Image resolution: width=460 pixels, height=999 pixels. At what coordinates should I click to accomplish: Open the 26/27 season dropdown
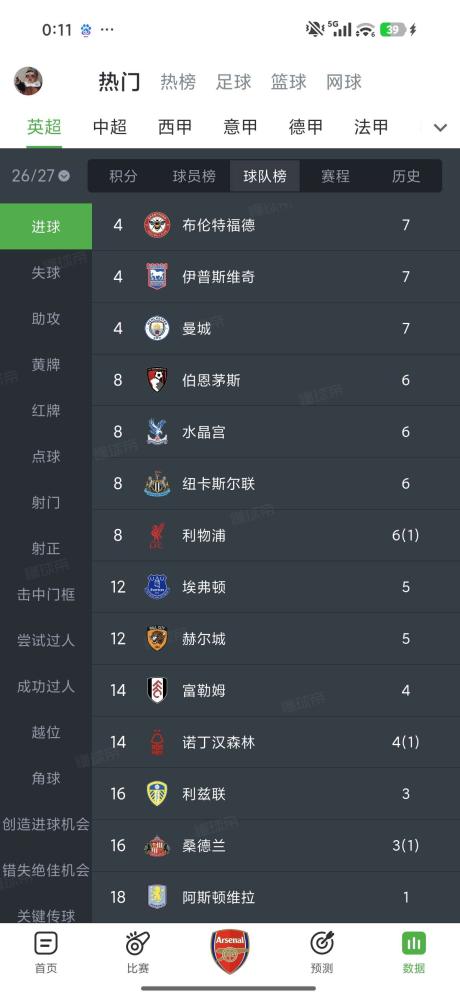click(x=41, y=176)
